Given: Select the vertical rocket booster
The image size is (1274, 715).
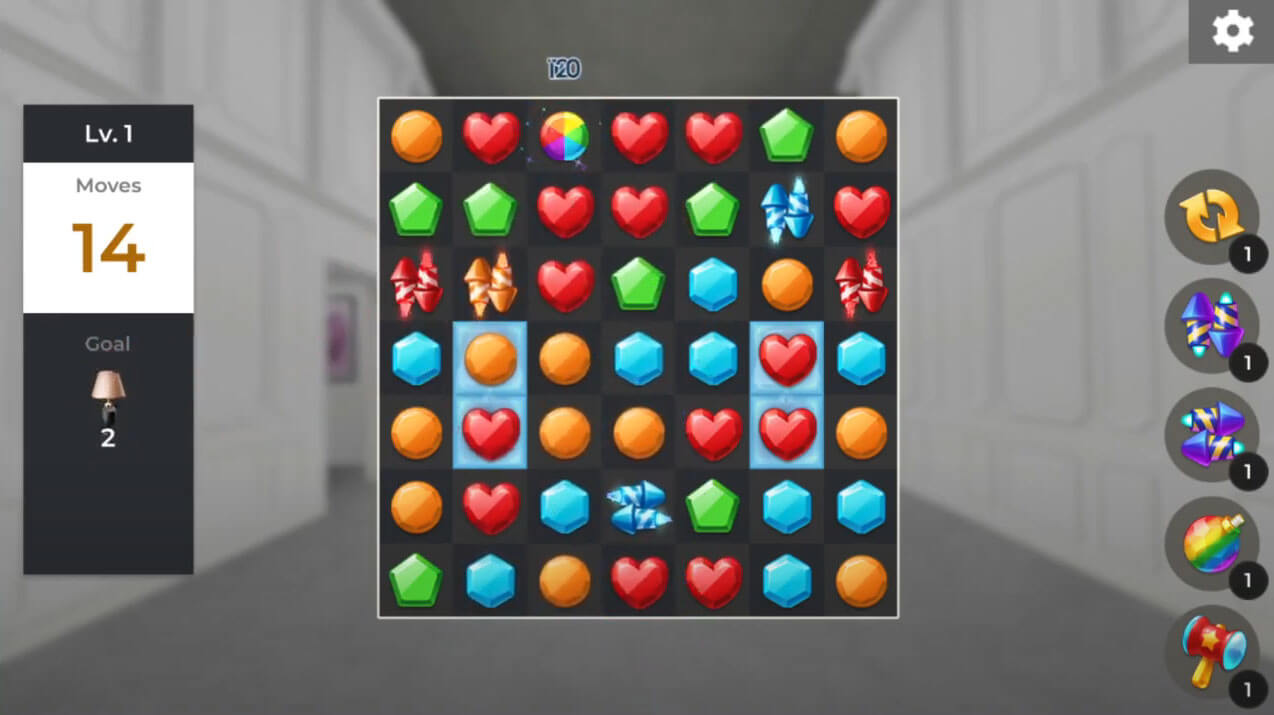Looking at the screenshot, I should pos(1211,326).
